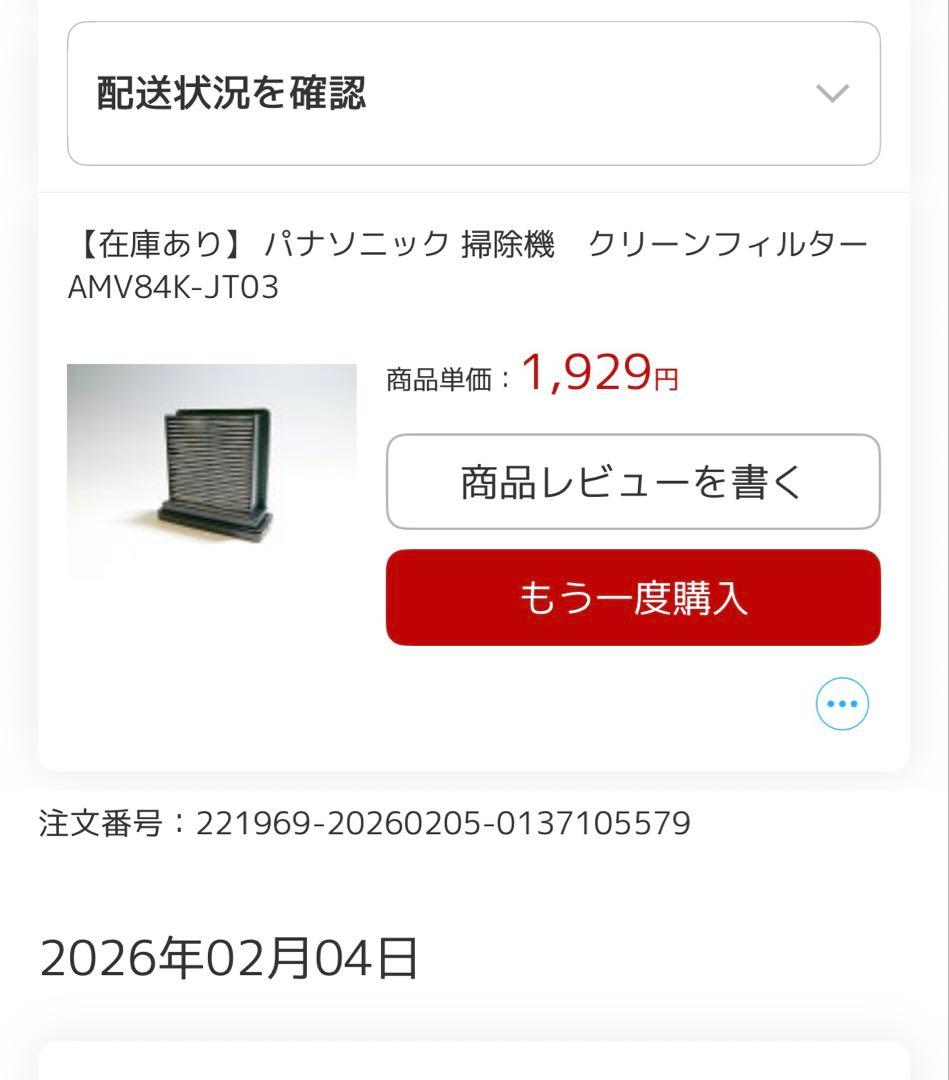
Task: Tap the card below the date heading
Action: 474,1065
